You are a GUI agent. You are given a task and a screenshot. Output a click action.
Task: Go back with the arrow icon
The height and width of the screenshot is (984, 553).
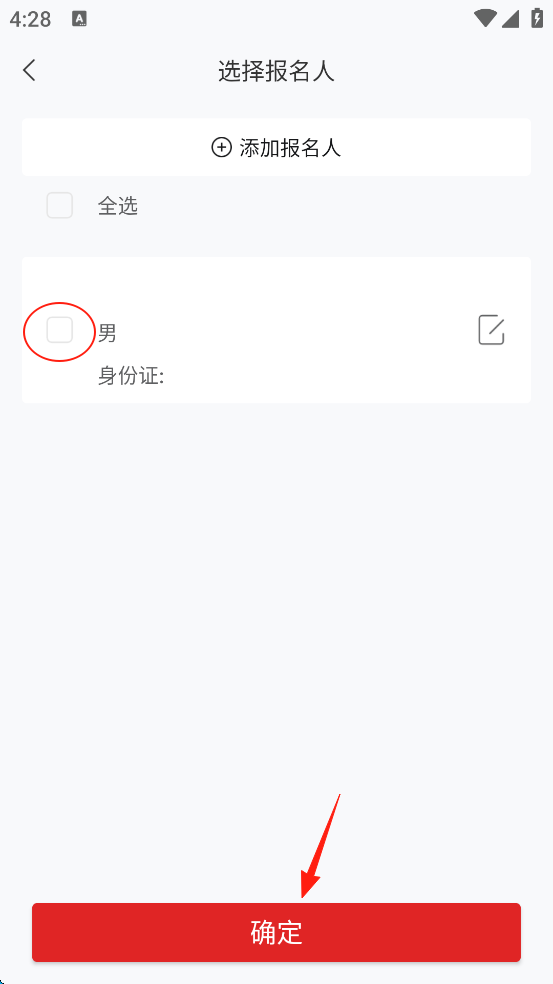30,70
